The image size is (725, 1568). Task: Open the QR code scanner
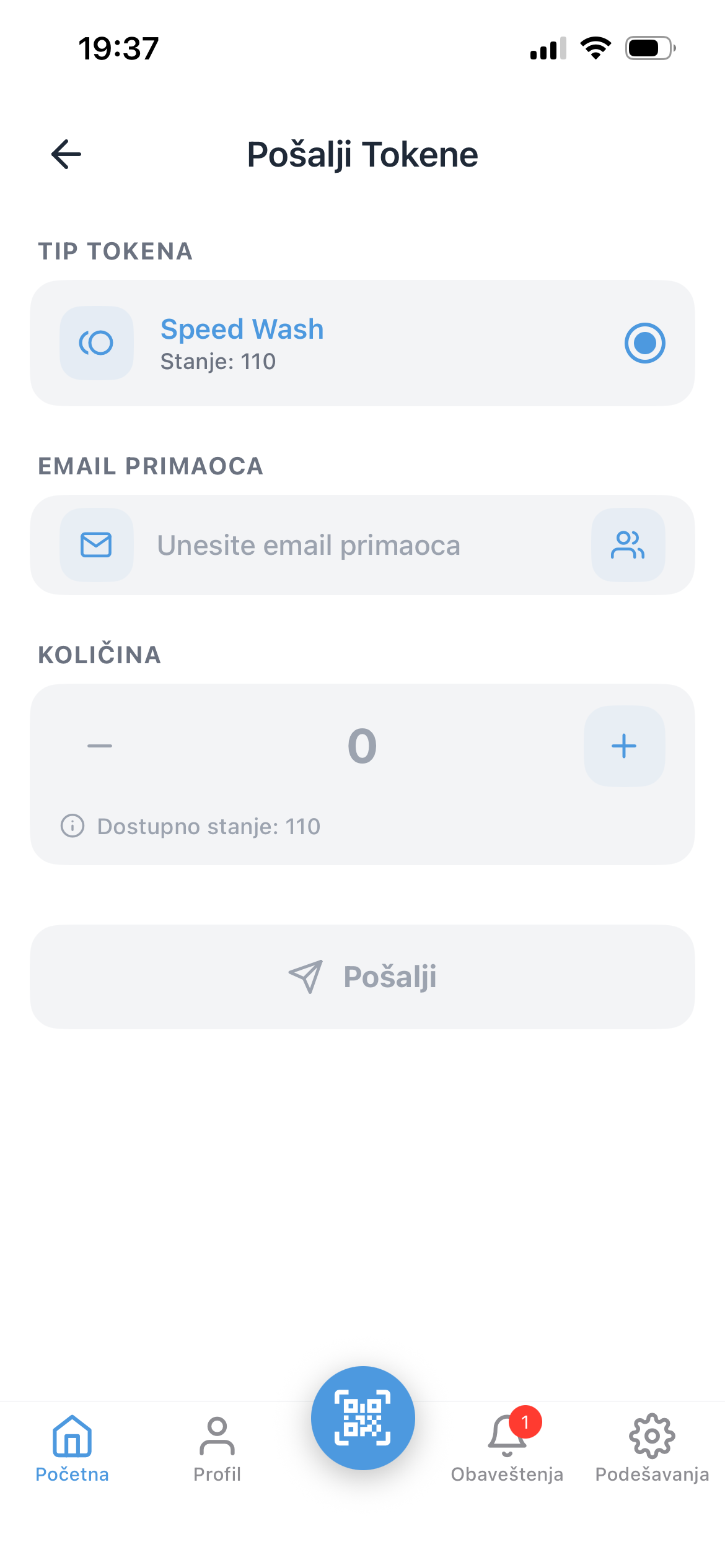coord(363,1418)
